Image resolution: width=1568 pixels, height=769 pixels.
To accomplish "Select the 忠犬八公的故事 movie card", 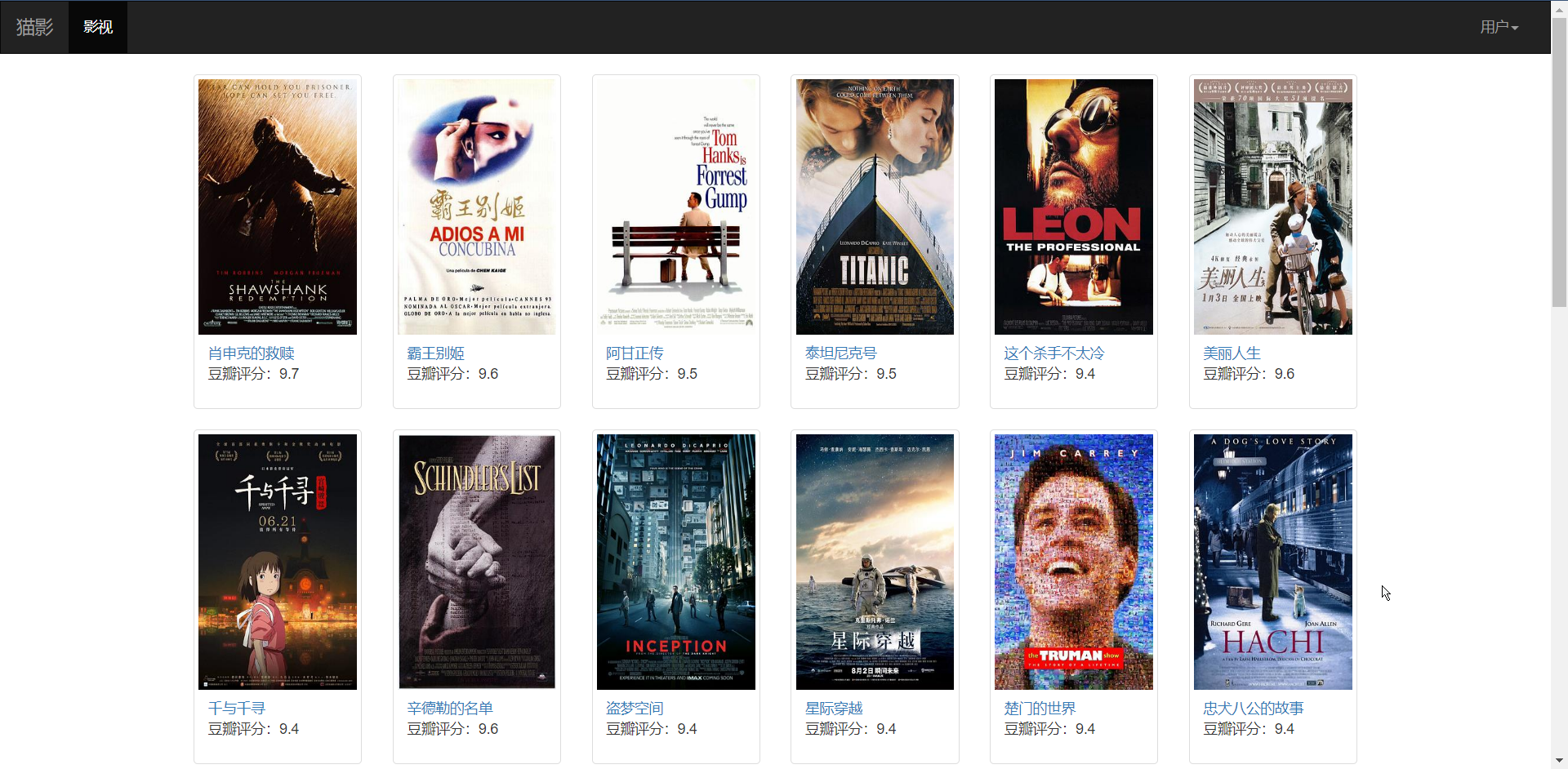I will point(1272,562).
